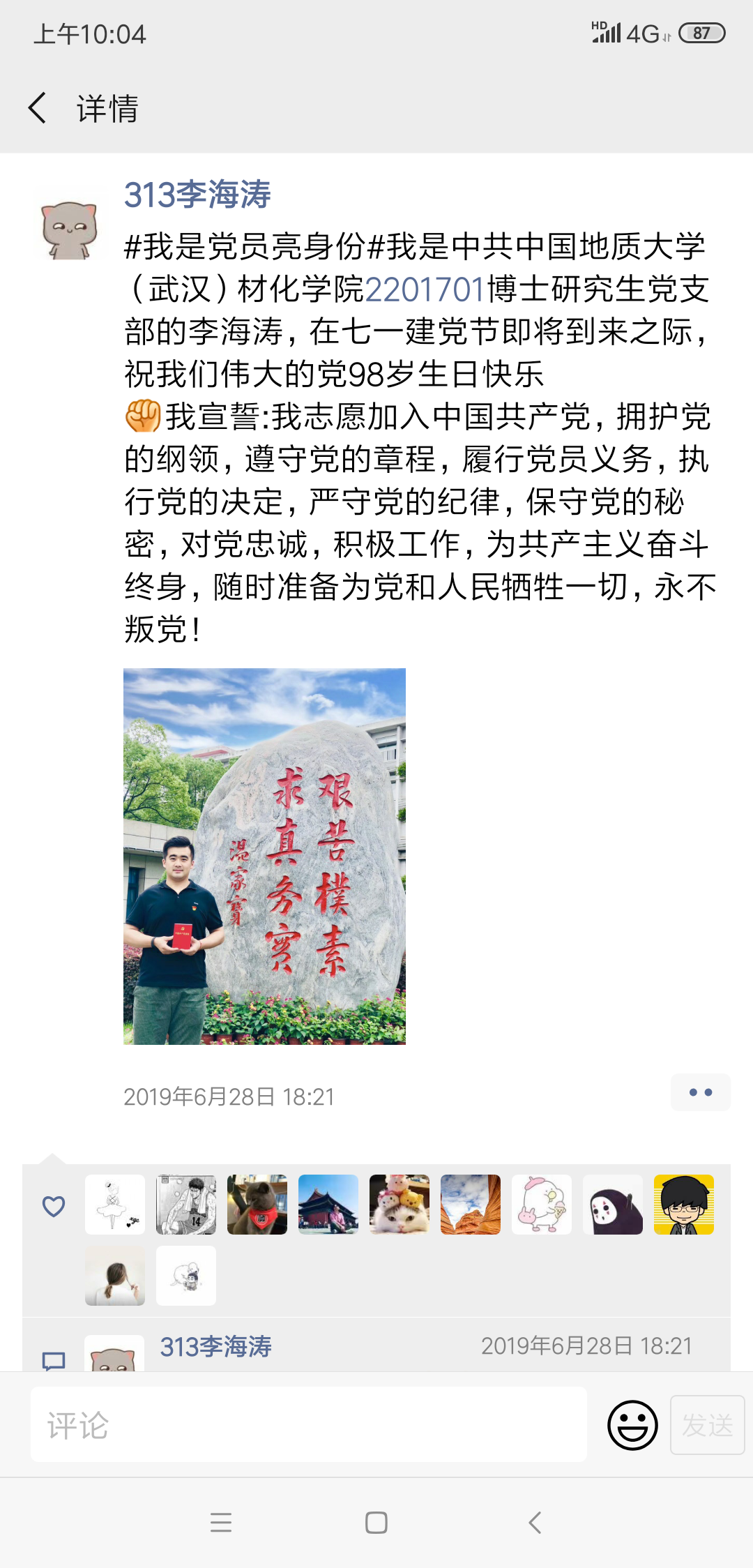
Task: Go back from the 详情 page
Action: click(x=38, y=108)
